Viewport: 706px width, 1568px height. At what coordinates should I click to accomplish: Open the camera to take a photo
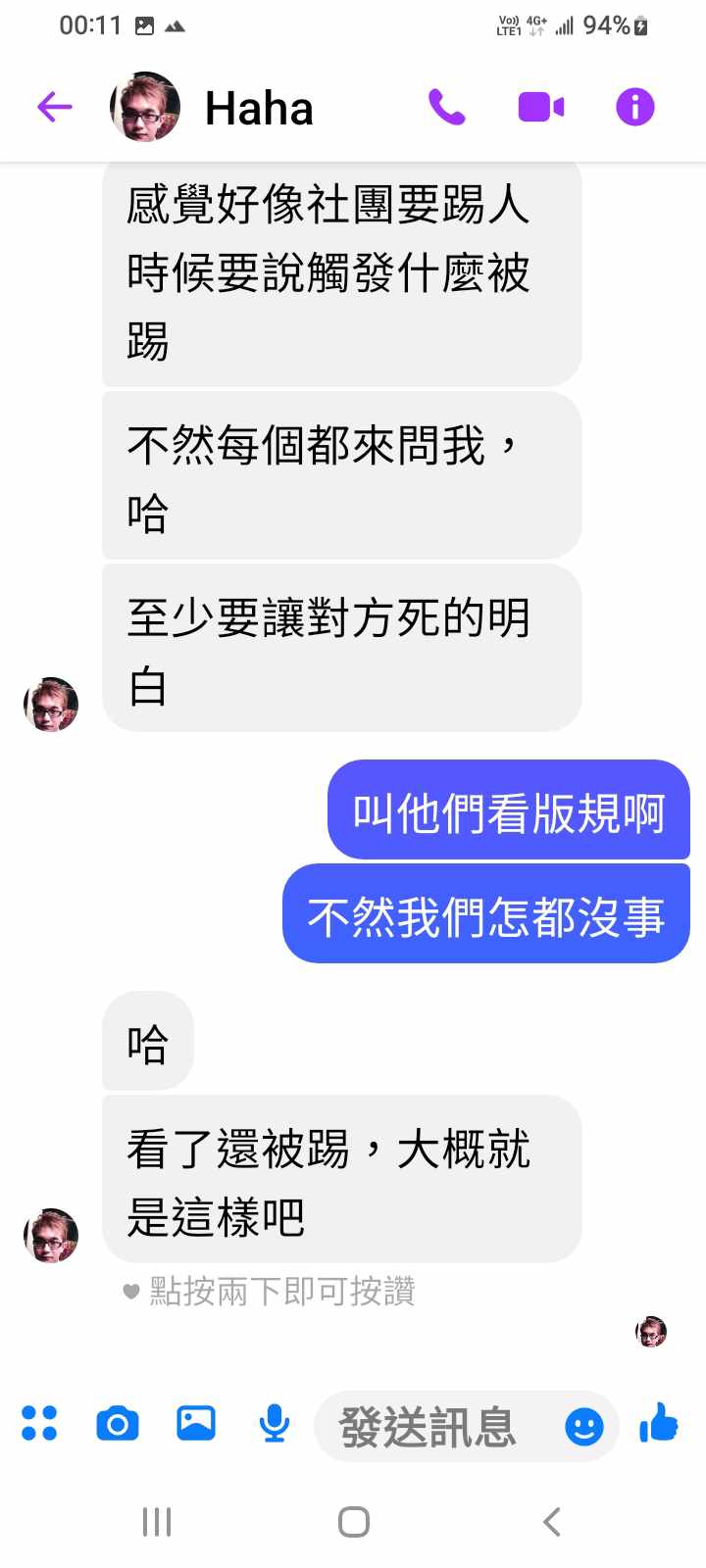[118, 1423]
